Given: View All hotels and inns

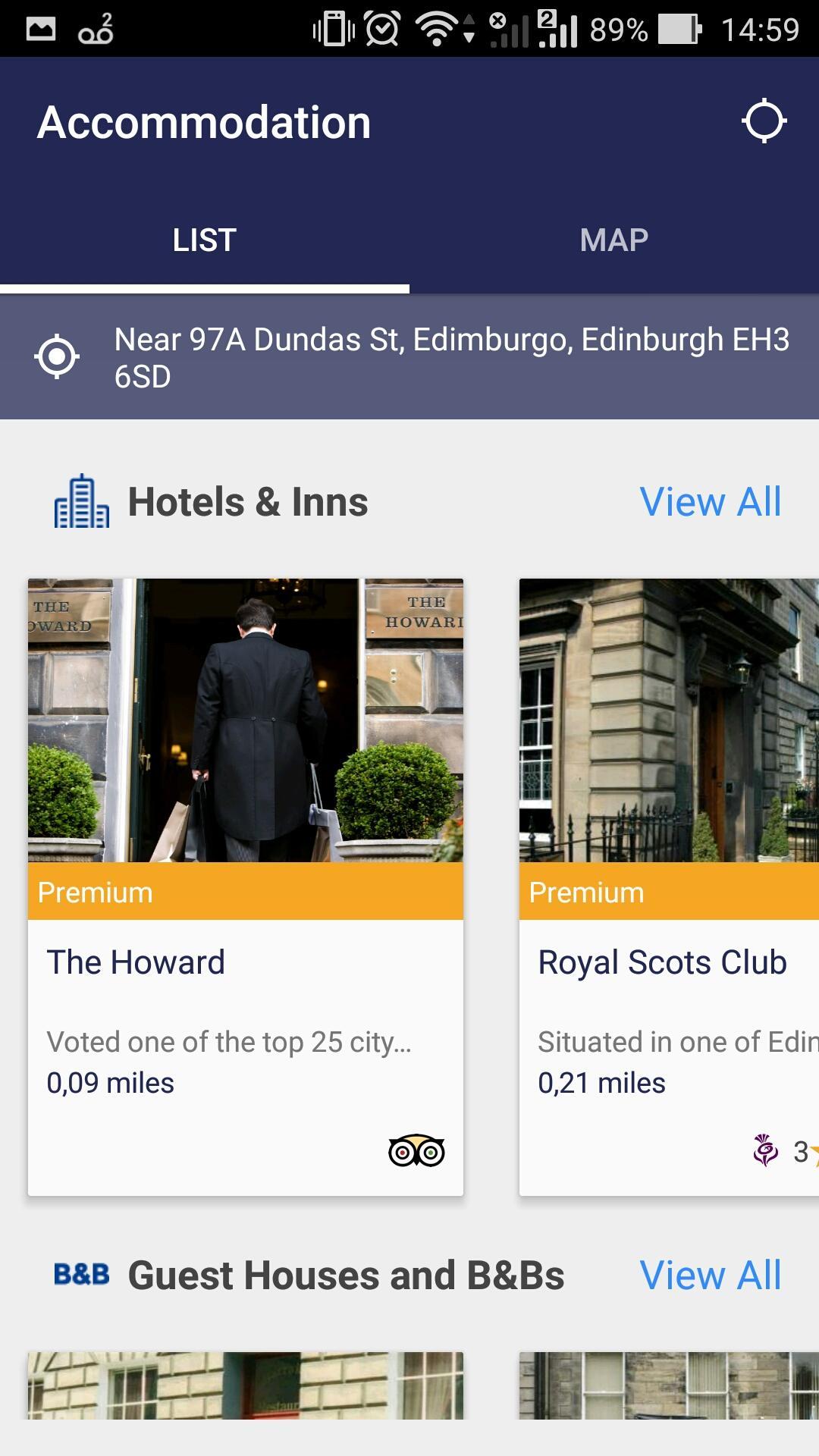Looking at the screenshot, I should pyautogui.click(x=711, y=500).
